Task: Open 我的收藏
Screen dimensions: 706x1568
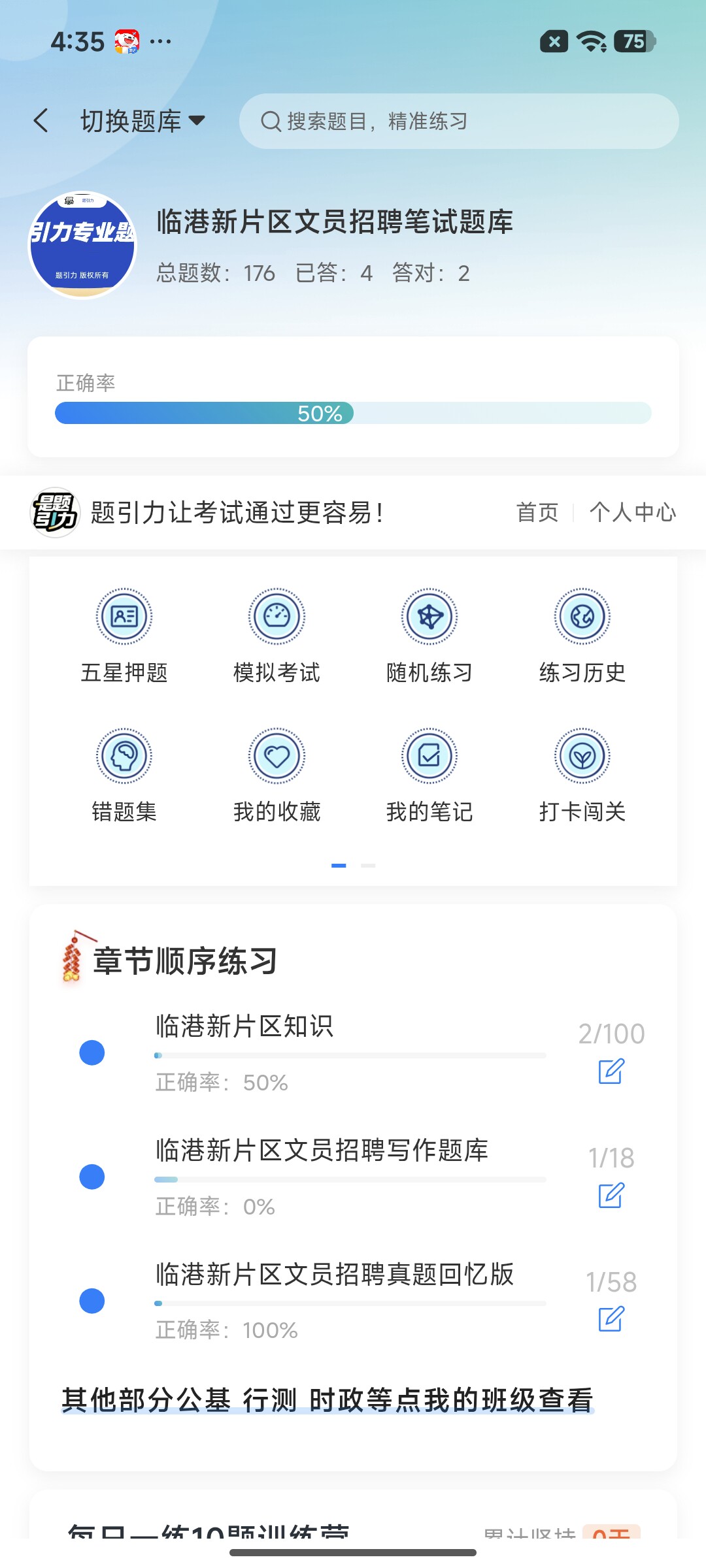Action: pyautogui.click(x=277, y=776)
